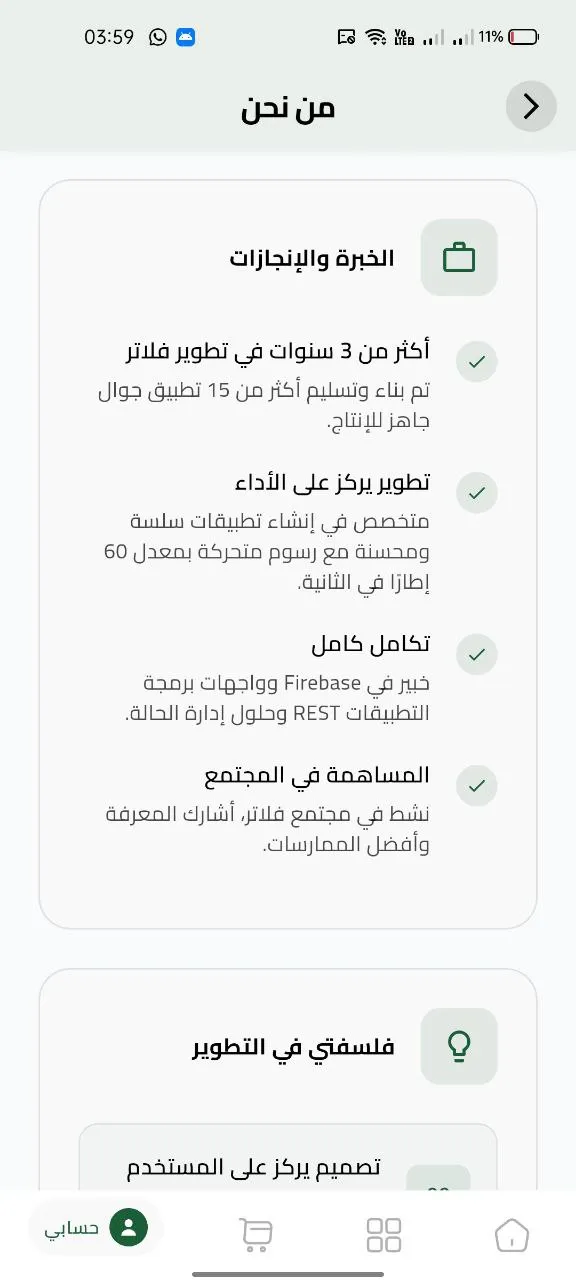Open the shopping cart tab
Image resolution: width=576 pixels, height=1280 pixels.
tap(256, 1234)
